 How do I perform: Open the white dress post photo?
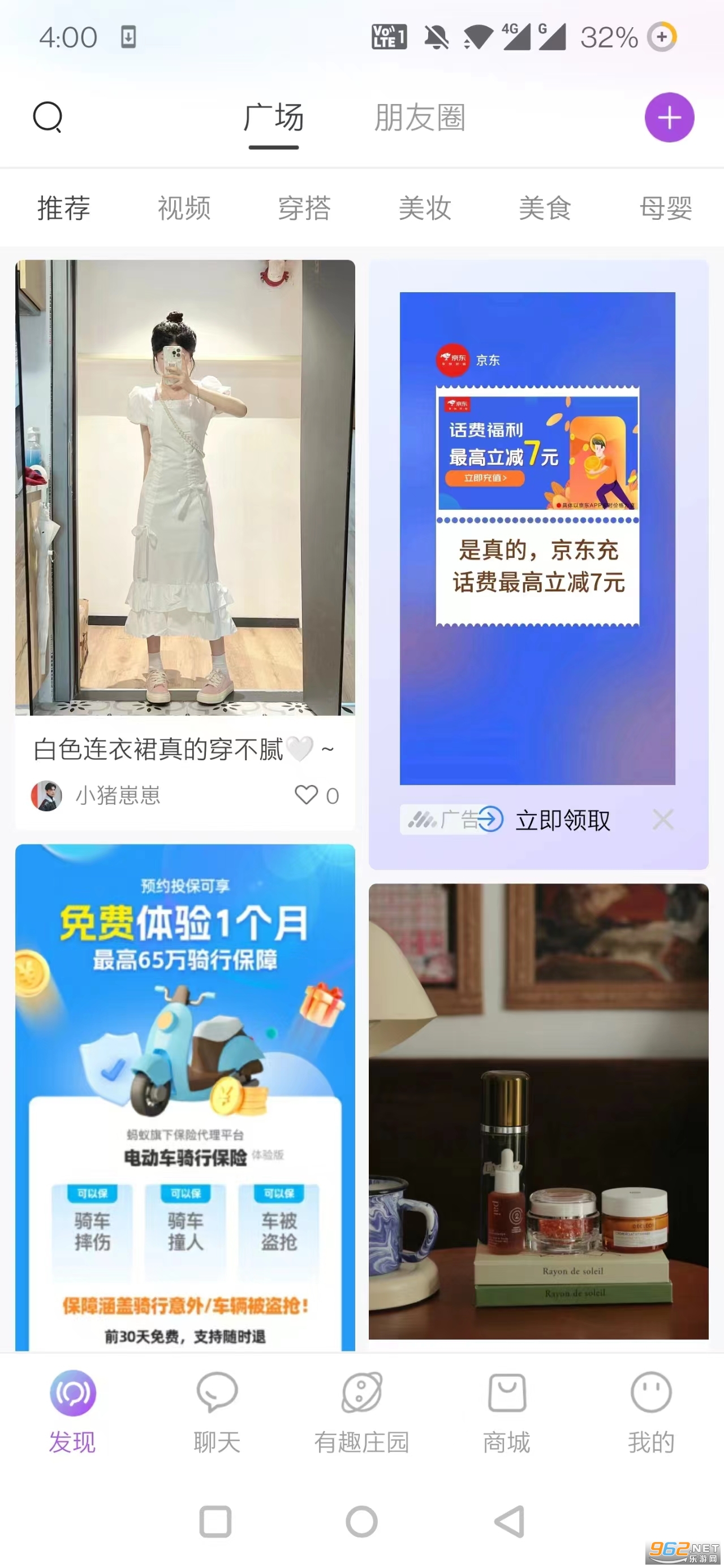coord(185,487)
